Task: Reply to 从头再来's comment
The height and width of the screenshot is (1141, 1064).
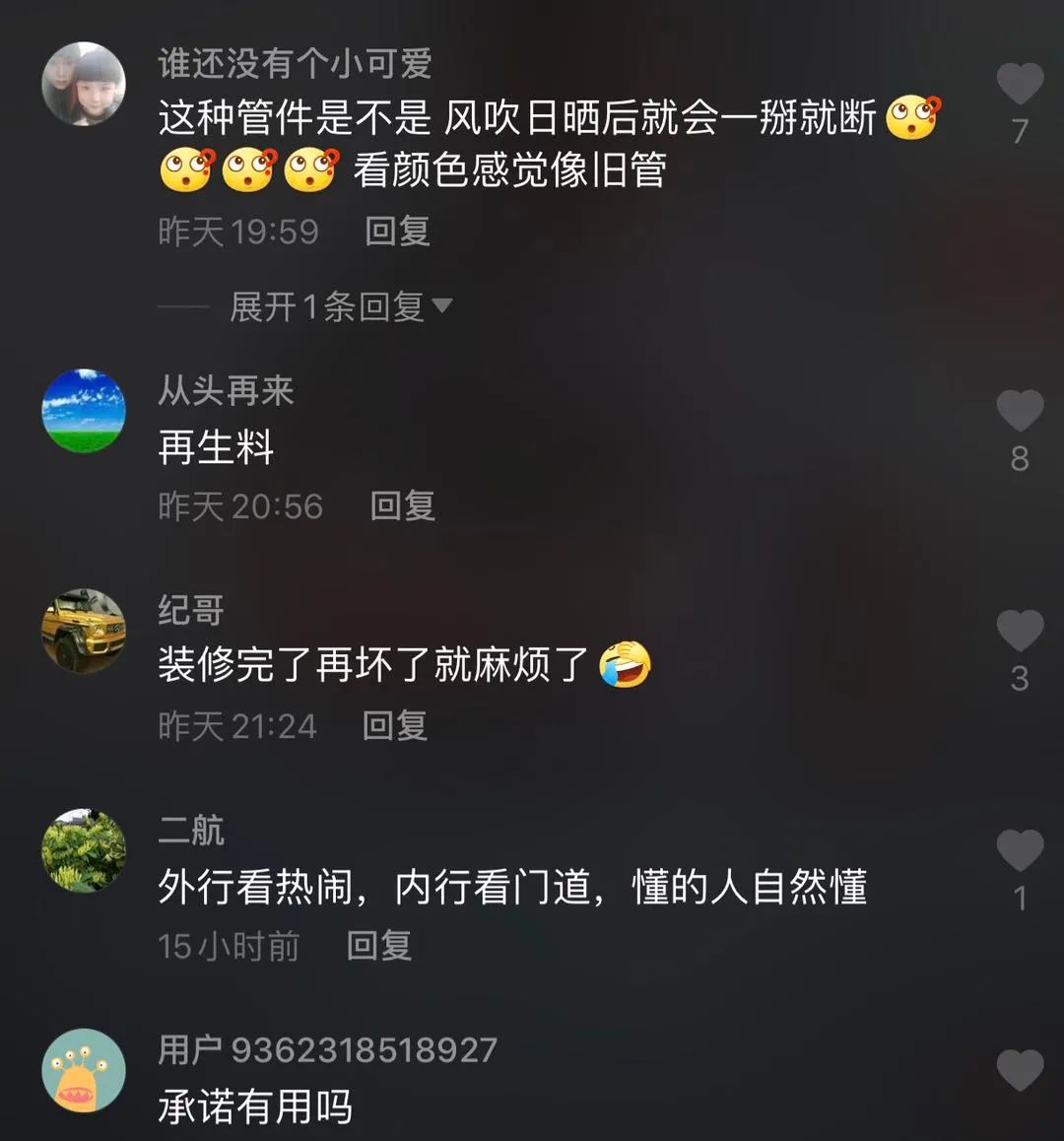Action: point(402,506)
